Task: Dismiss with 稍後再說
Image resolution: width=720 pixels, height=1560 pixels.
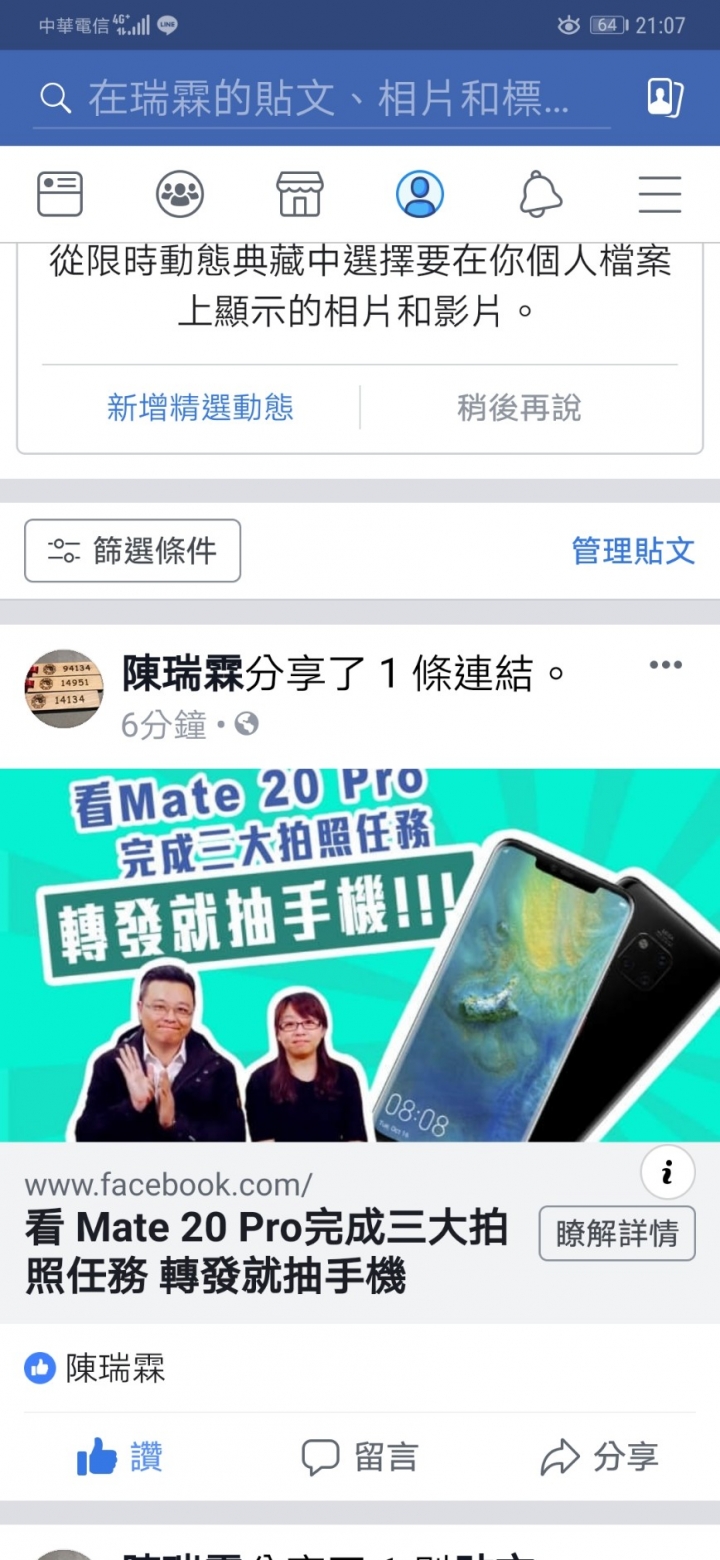Action: click(x=519, y=408)
